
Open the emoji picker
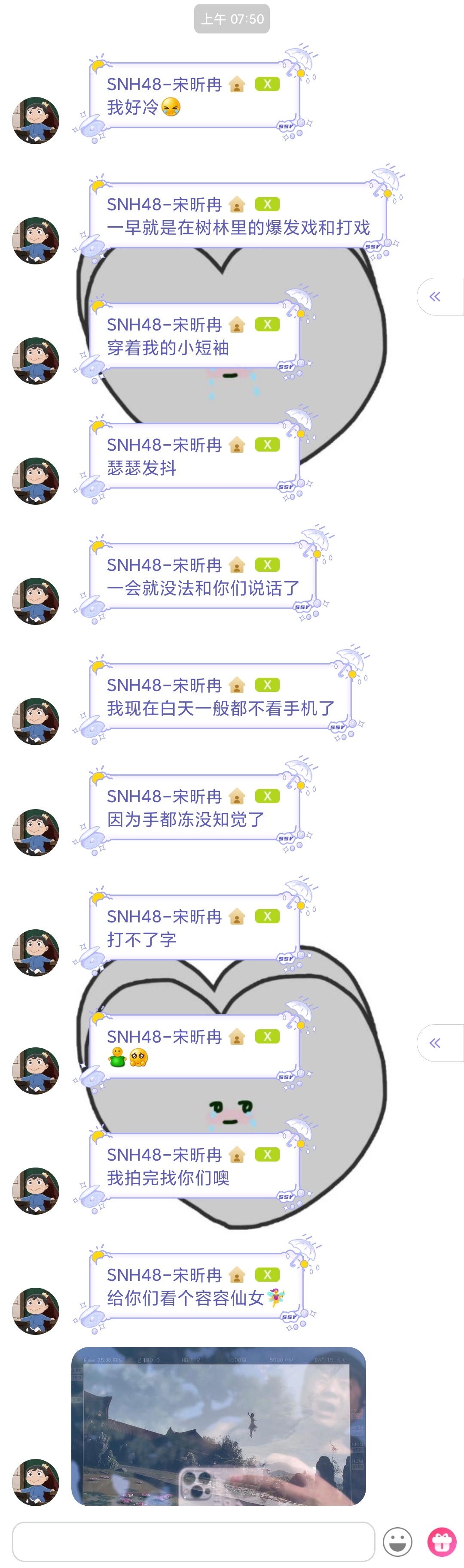pyautogui.click(x=397, y=1542)
